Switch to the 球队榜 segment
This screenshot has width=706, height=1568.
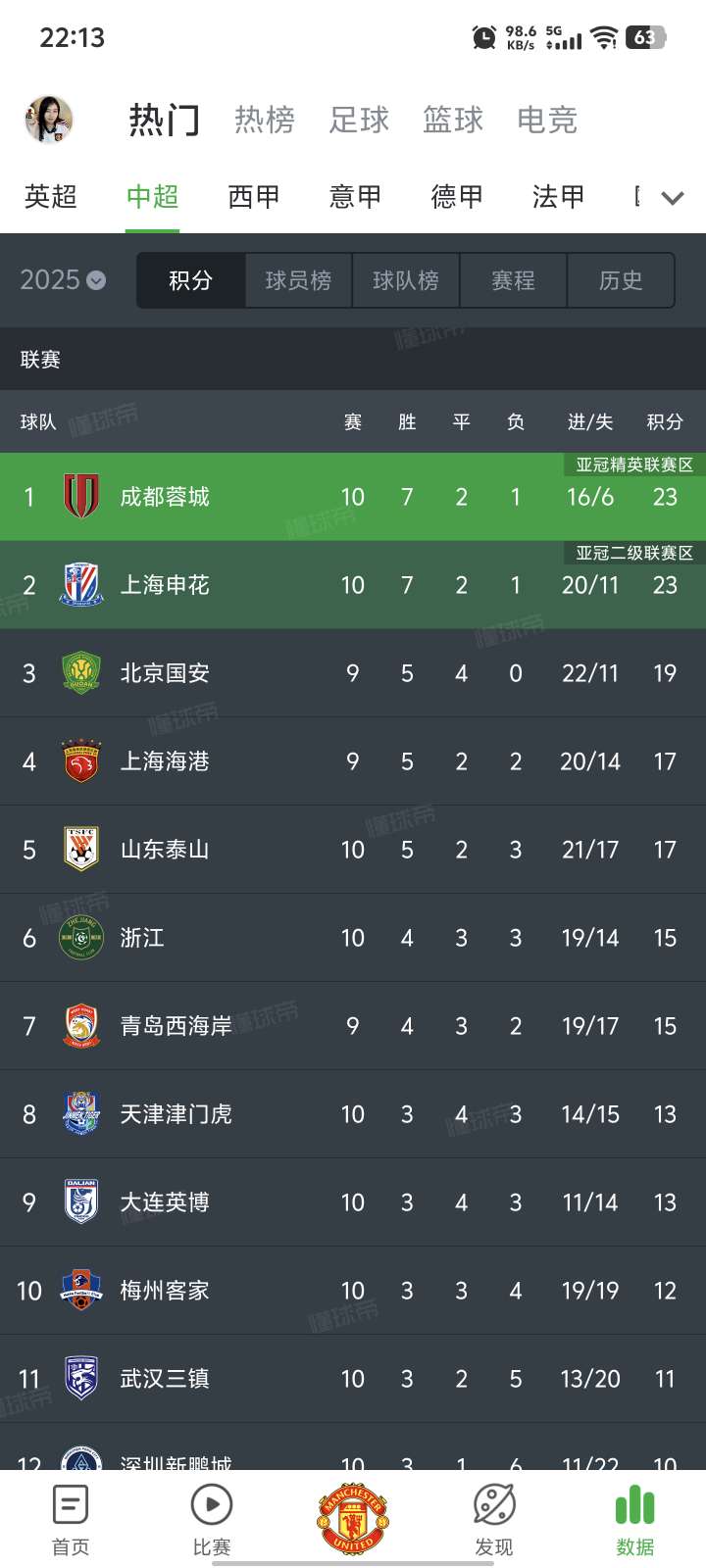pyautogui.click(x=406, y=280)
